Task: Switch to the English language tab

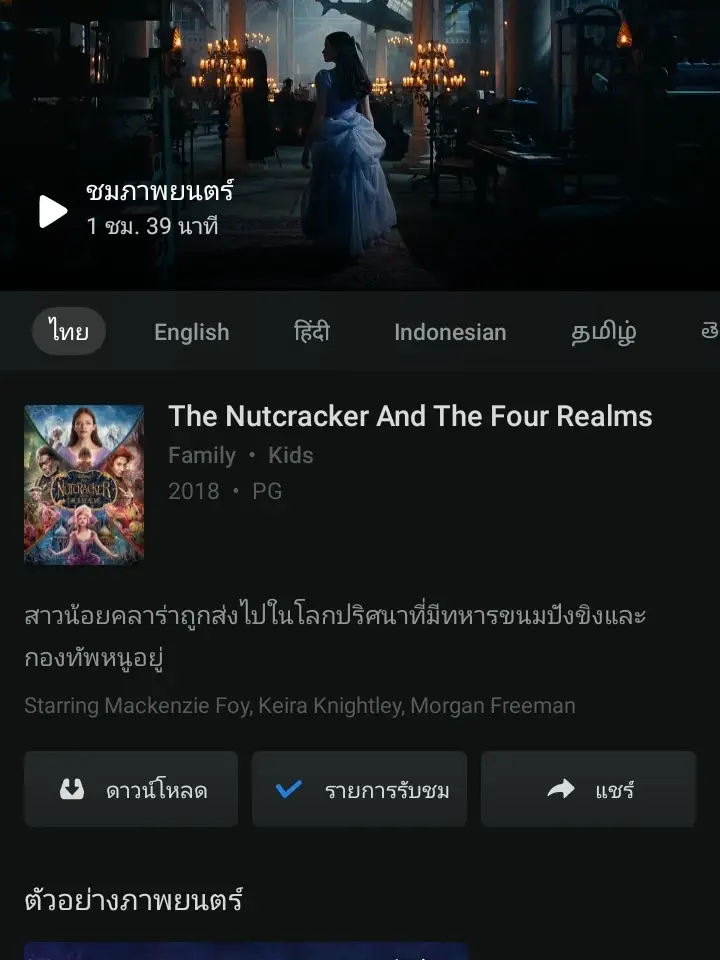Action: (x=191, y=331)
